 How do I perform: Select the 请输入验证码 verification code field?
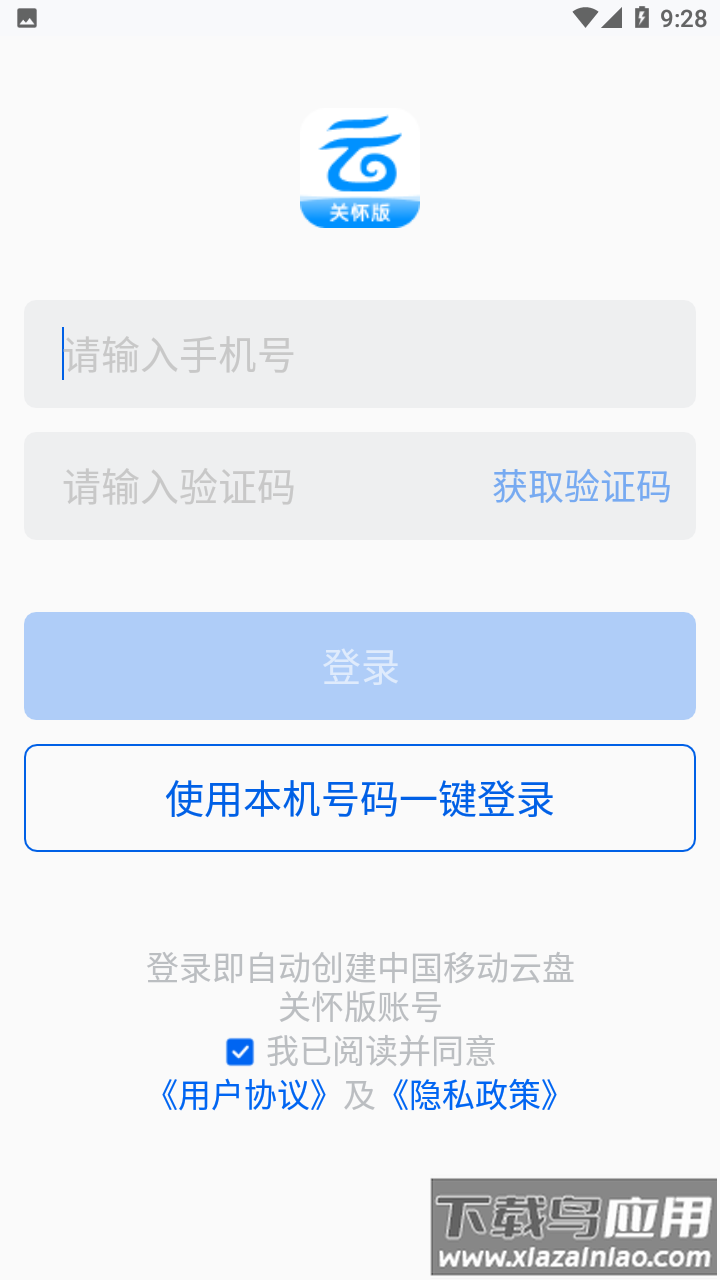point(250,486)
